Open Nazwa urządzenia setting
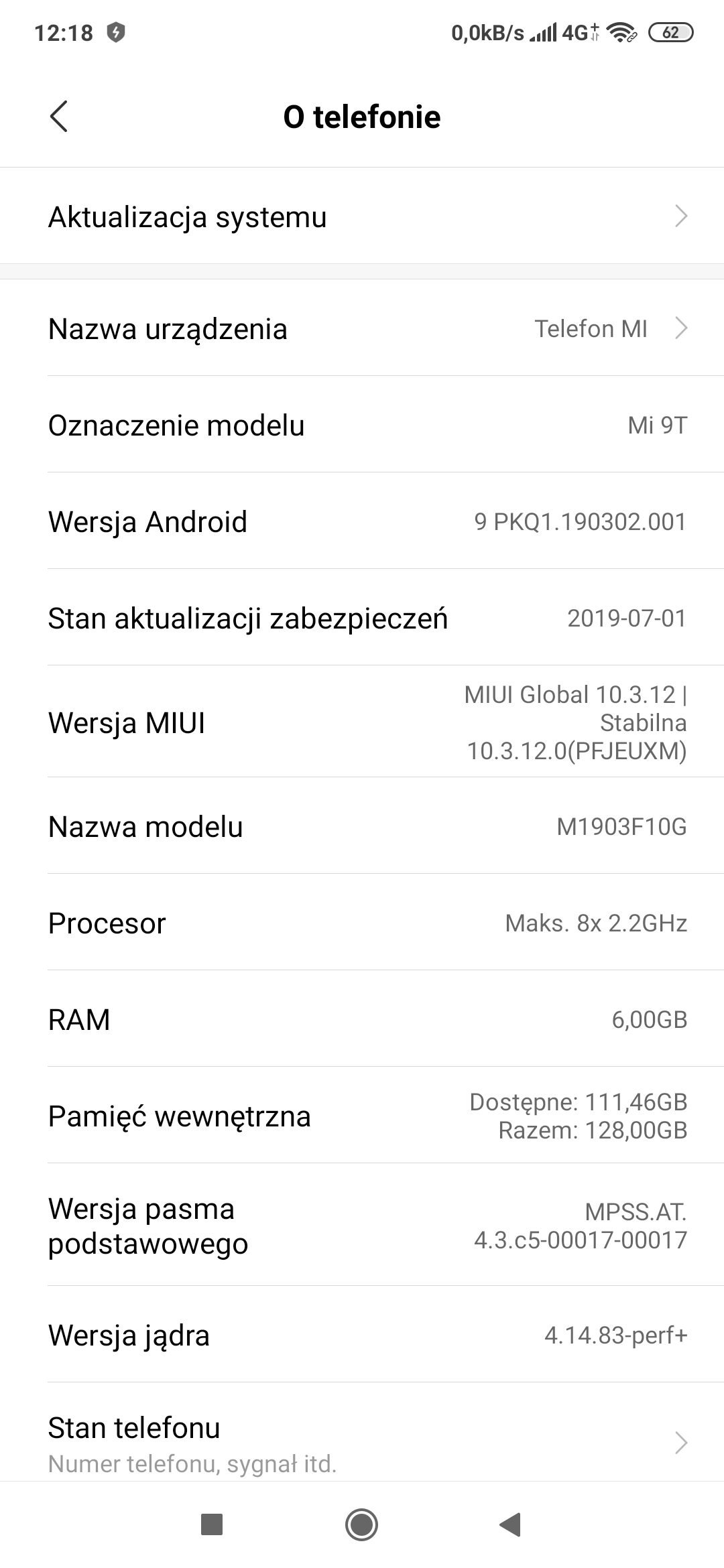 point(362,329)
